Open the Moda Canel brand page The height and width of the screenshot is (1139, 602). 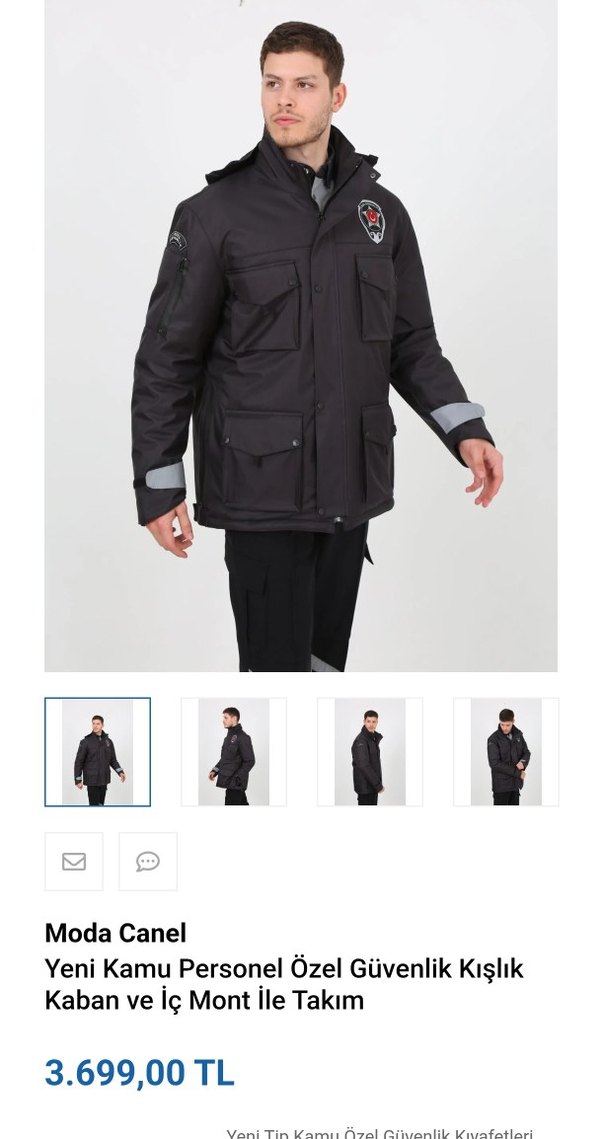(115, 933)
